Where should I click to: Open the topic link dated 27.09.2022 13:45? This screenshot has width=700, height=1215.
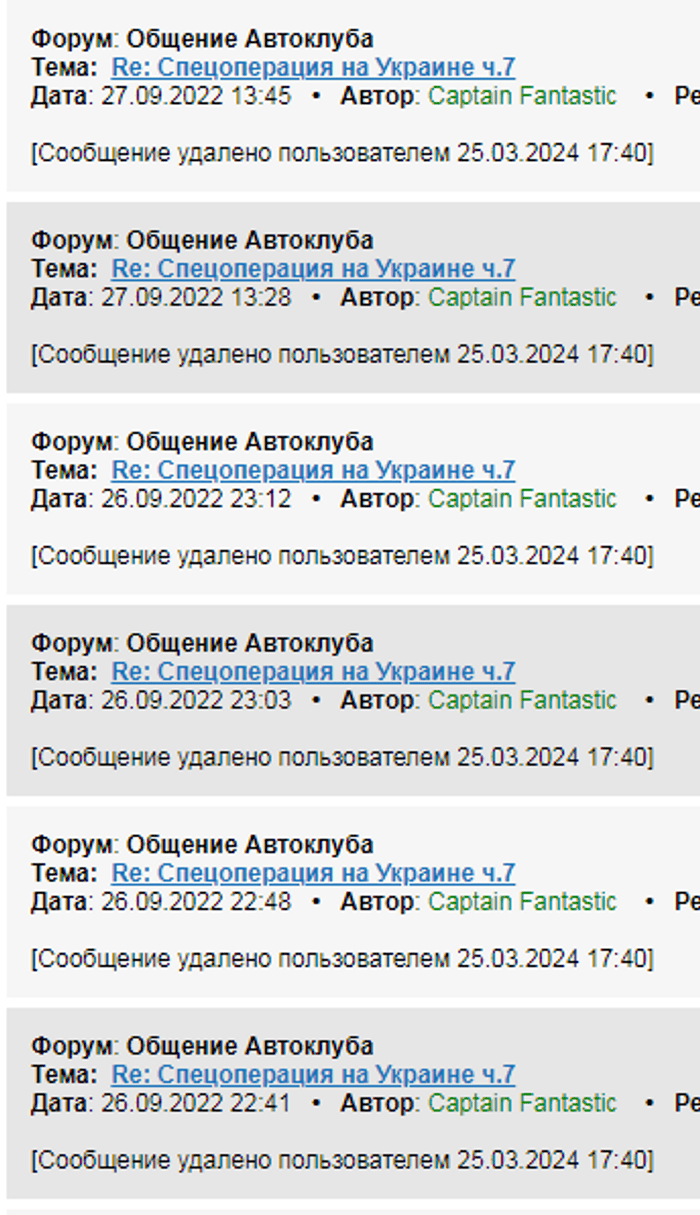313,68
